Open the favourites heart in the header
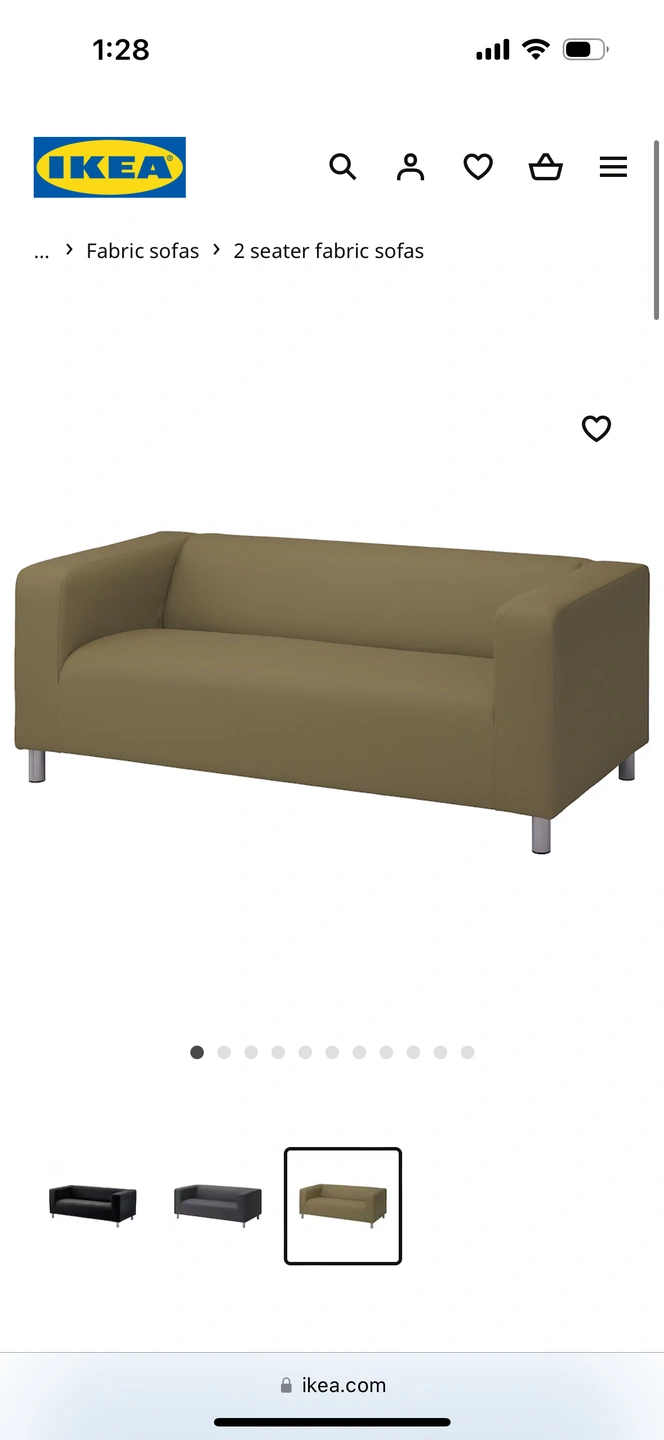Viewport: 664px width, 1440px height. click(478, 167)
